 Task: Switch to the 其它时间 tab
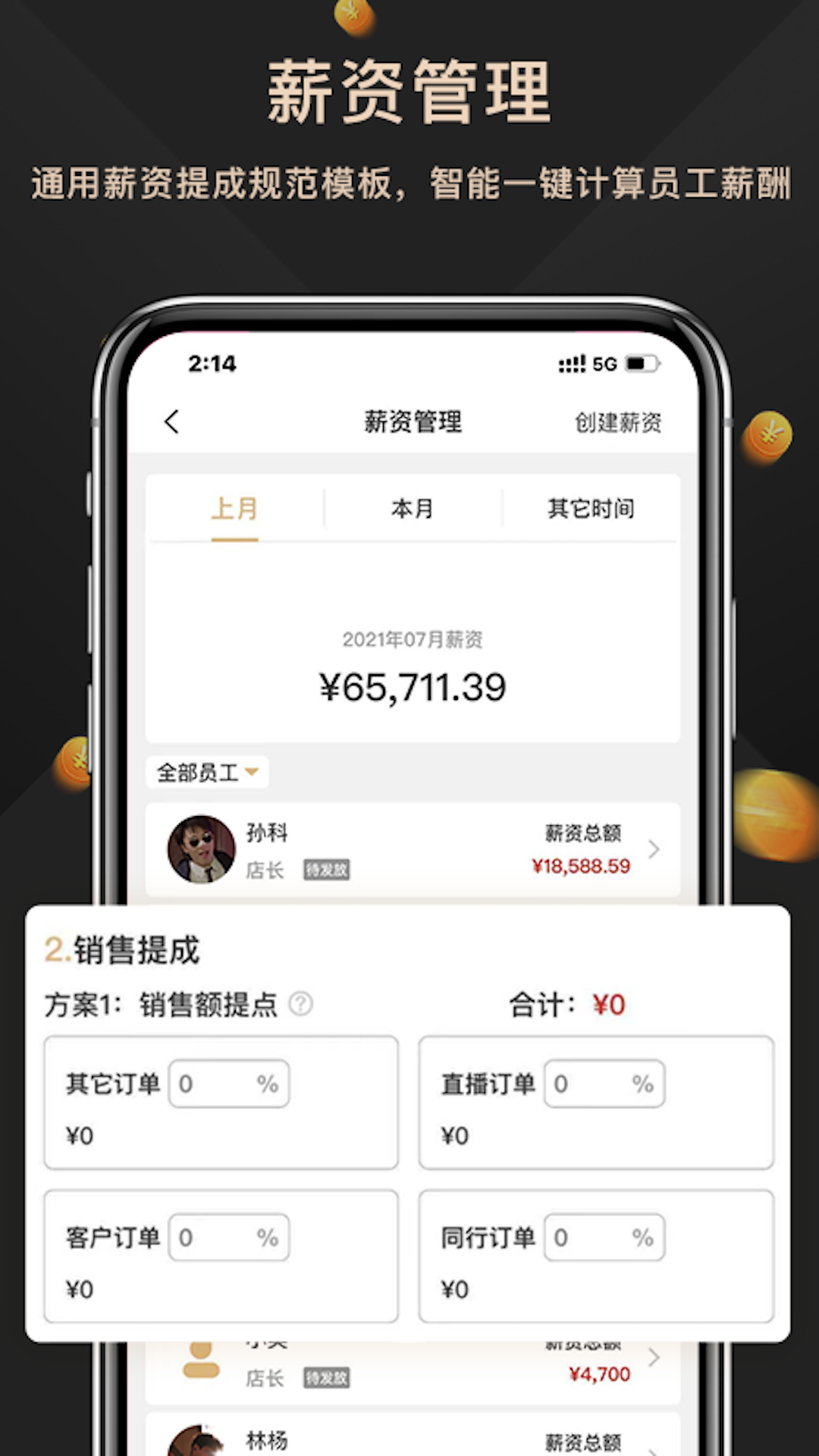coord(591,508)
